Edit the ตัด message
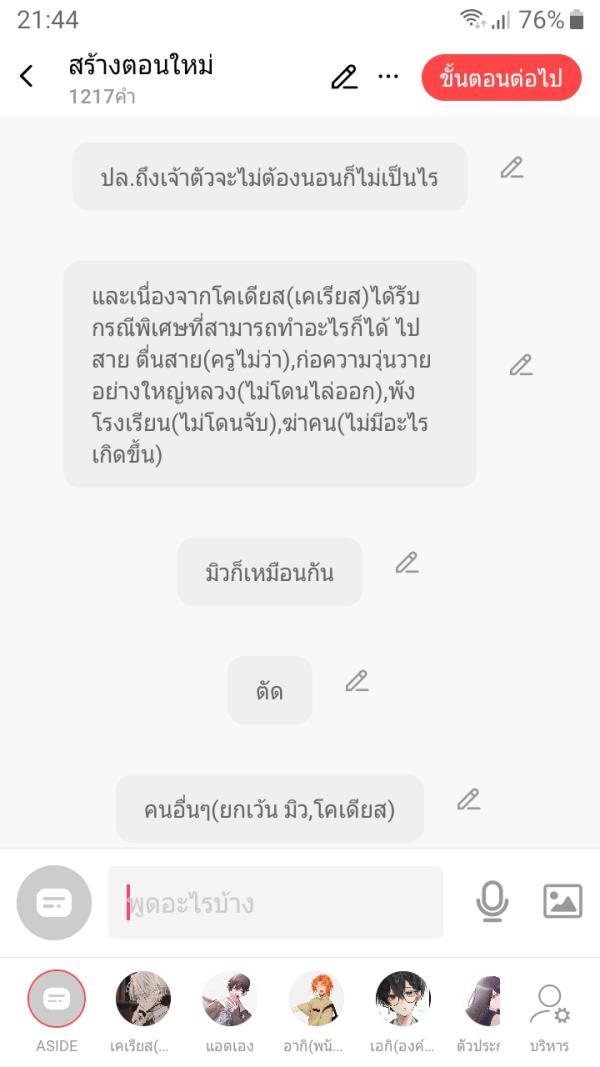Image resolution: width=600 pixels, height=1067 pixels. click(357, 681)
